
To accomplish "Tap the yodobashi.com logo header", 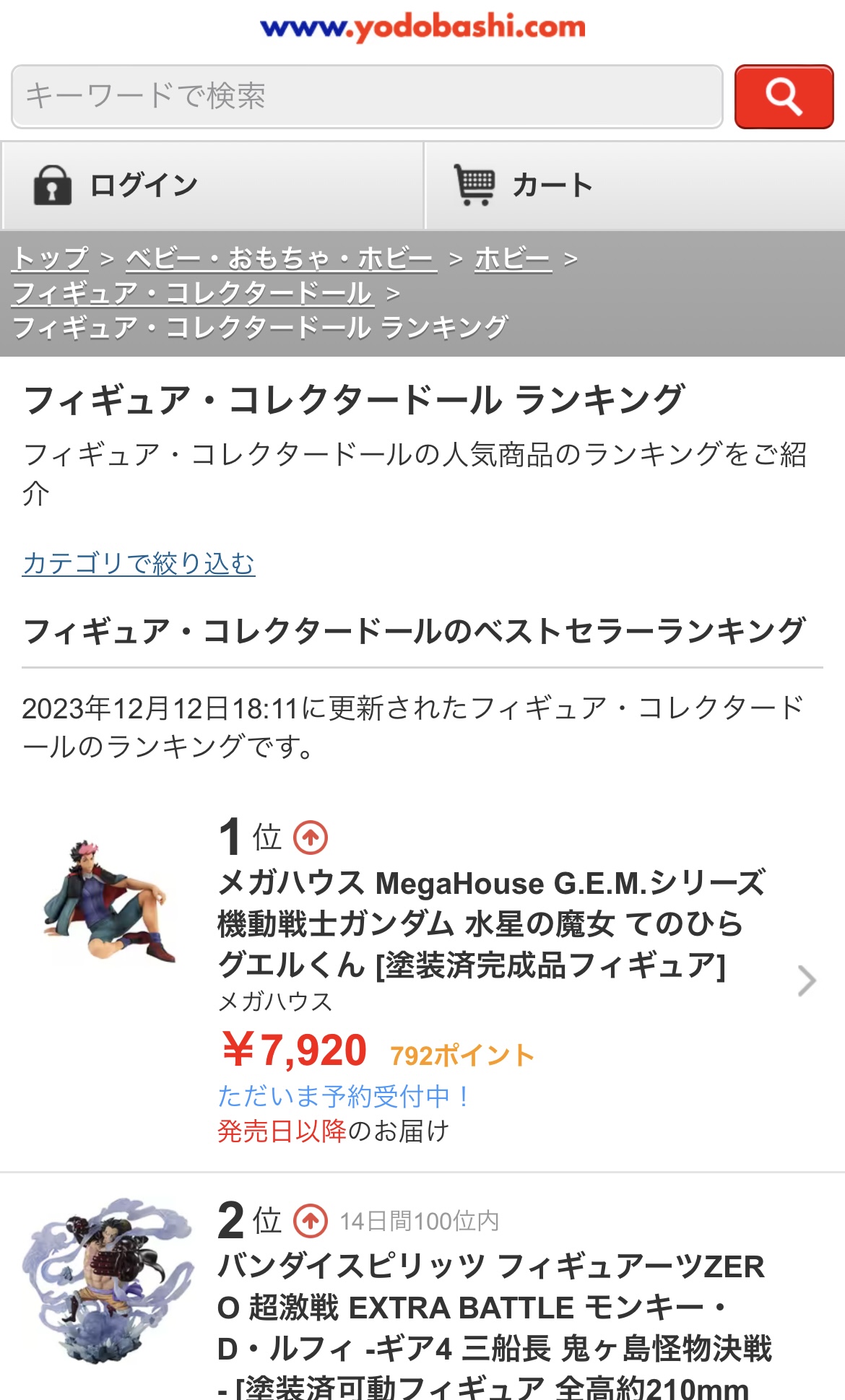I will 423,27.
